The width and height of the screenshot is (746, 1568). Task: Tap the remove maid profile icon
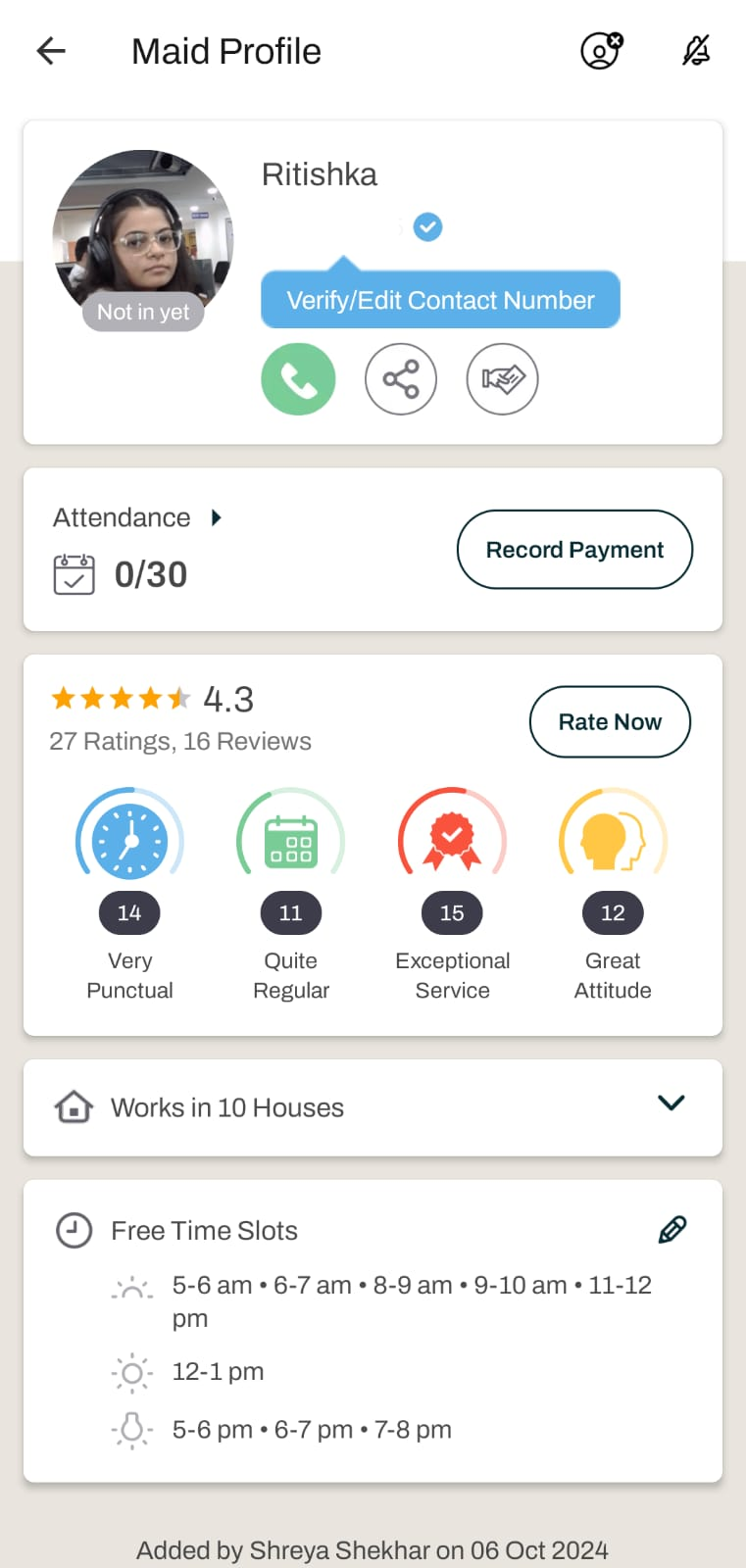point(601,51)
